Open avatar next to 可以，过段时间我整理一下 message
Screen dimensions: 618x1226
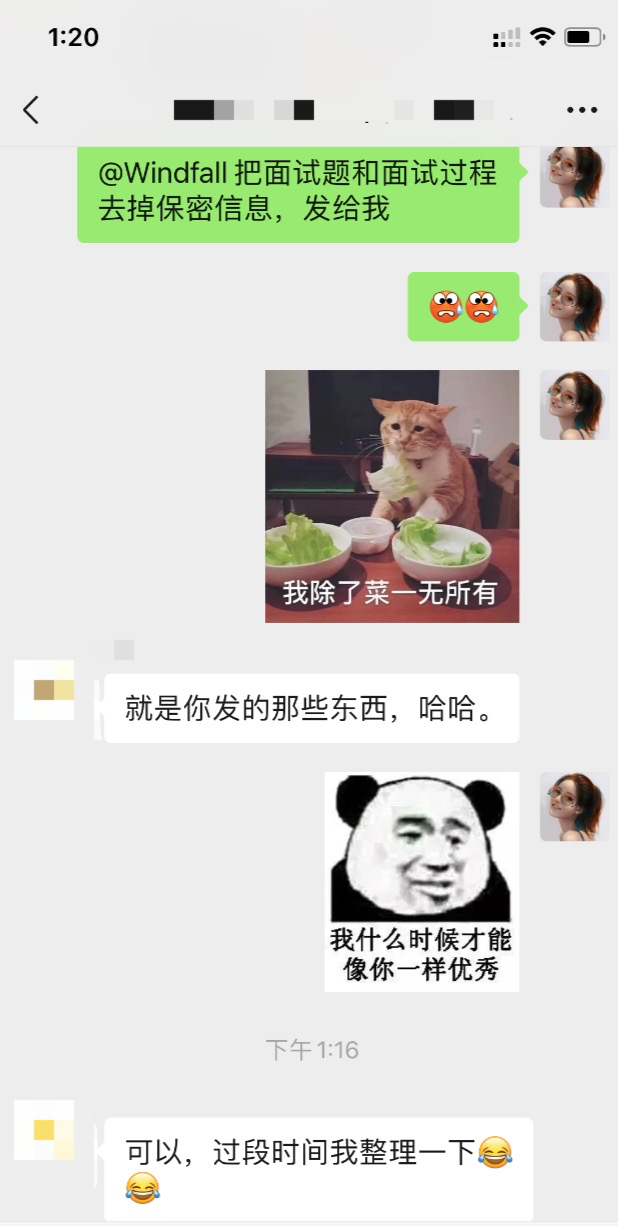pos(44,1130)
